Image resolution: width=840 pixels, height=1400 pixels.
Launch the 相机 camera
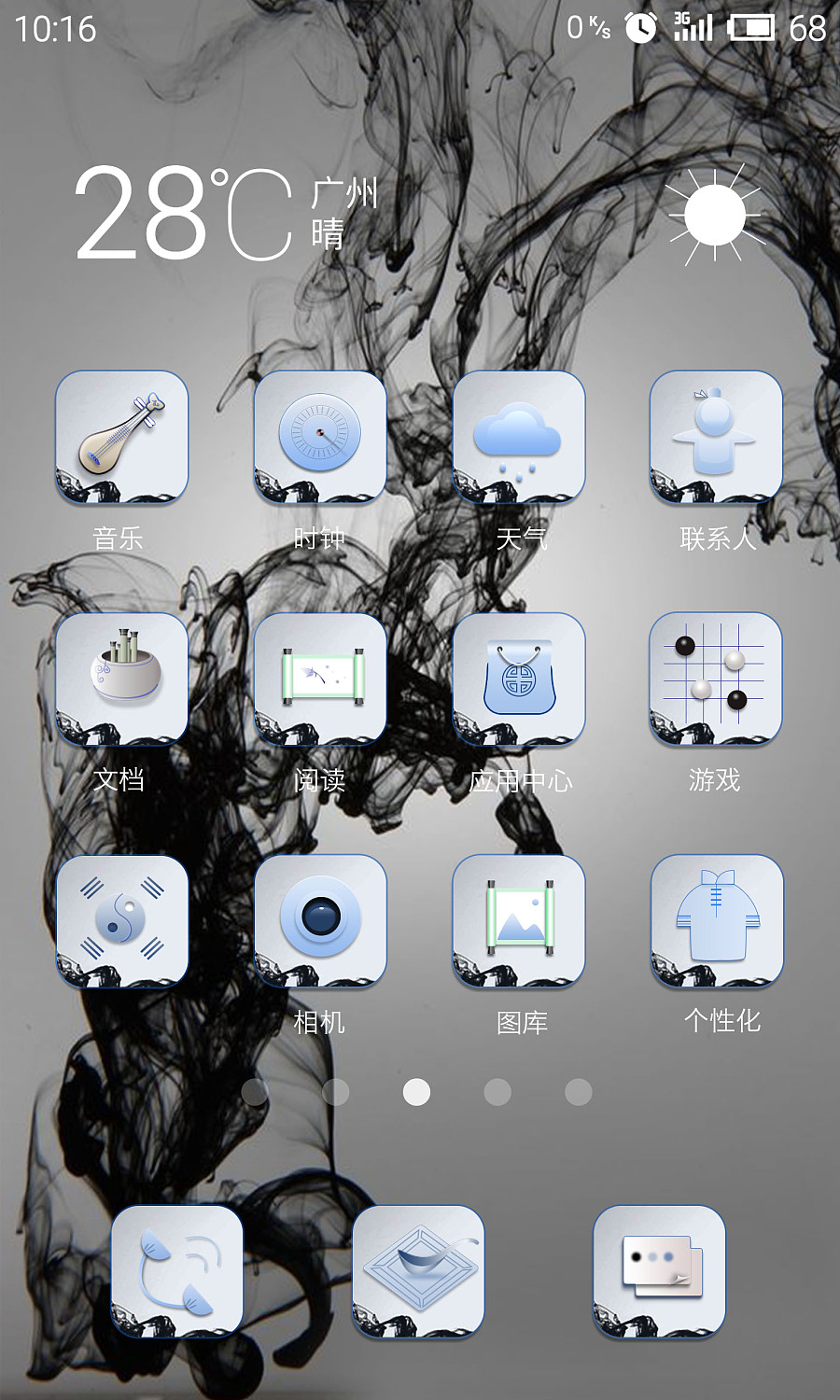click(x=320, y=921)
